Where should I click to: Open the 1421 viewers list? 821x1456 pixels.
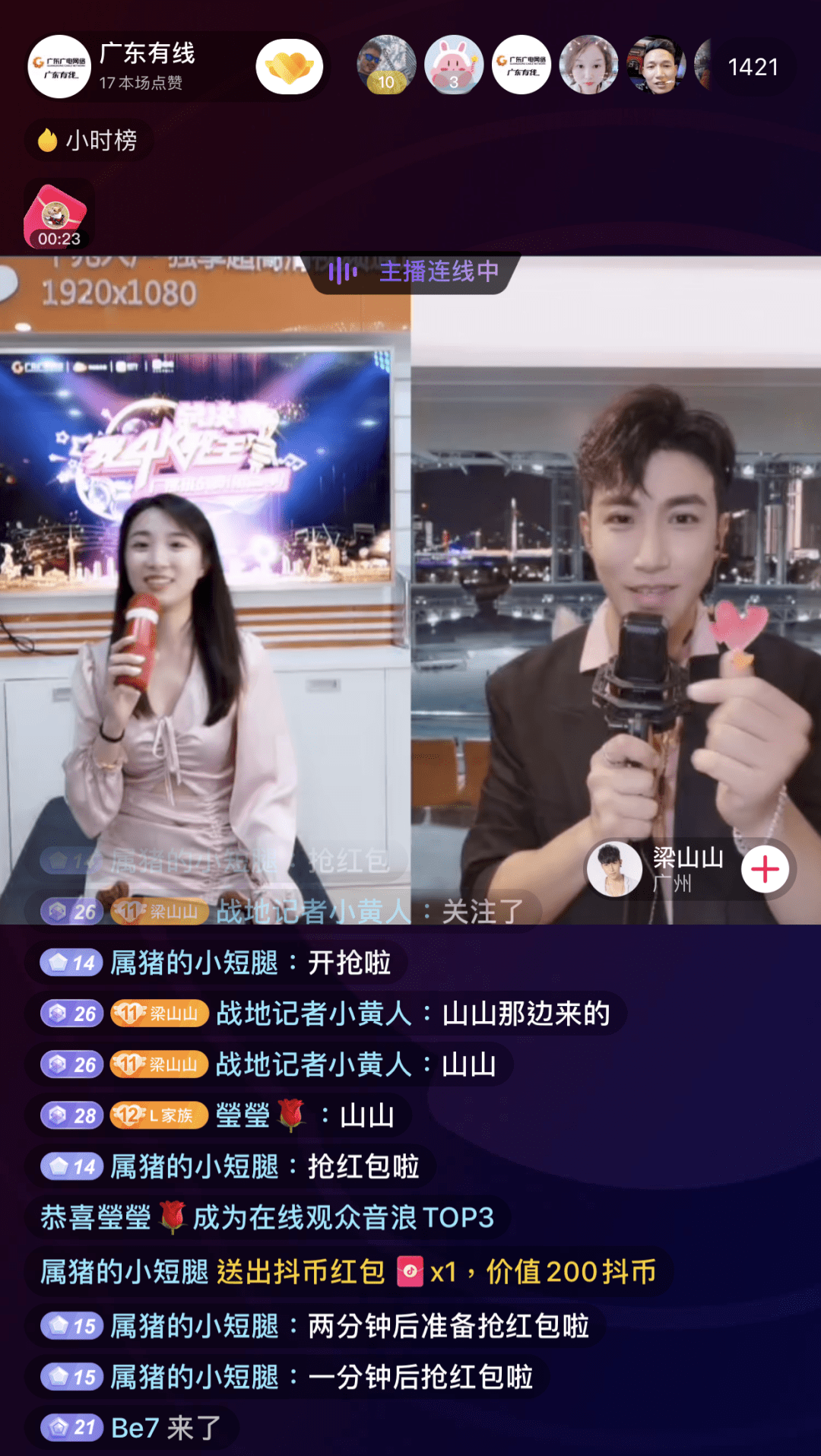pyautogui.click(x=752, y=67)
